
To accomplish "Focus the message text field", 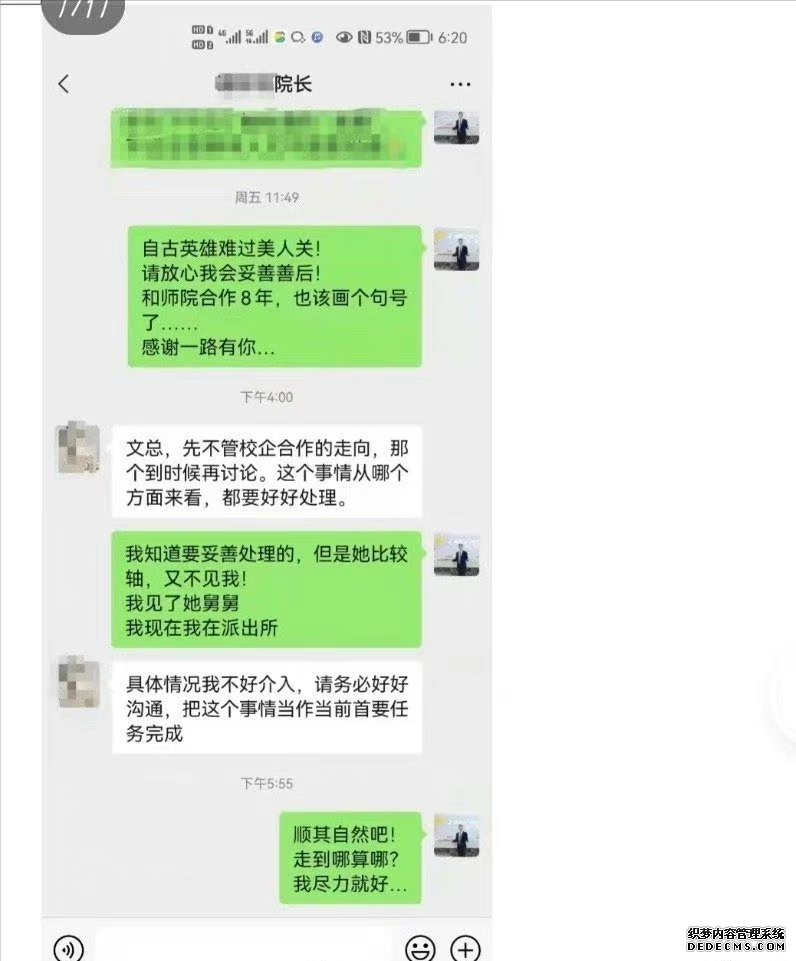I will tap(245, 948).
